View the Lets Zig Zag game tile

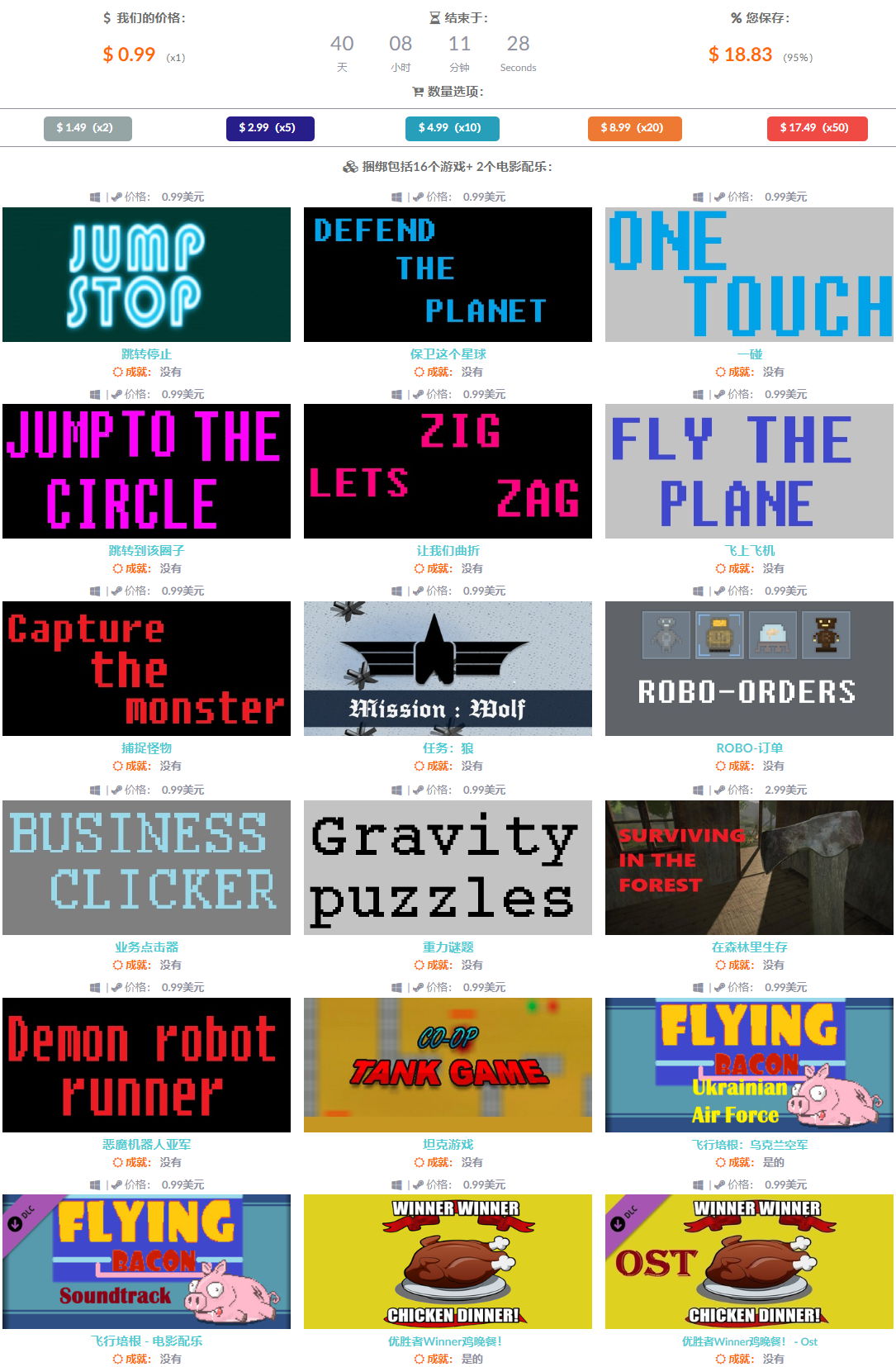point(448,471)
